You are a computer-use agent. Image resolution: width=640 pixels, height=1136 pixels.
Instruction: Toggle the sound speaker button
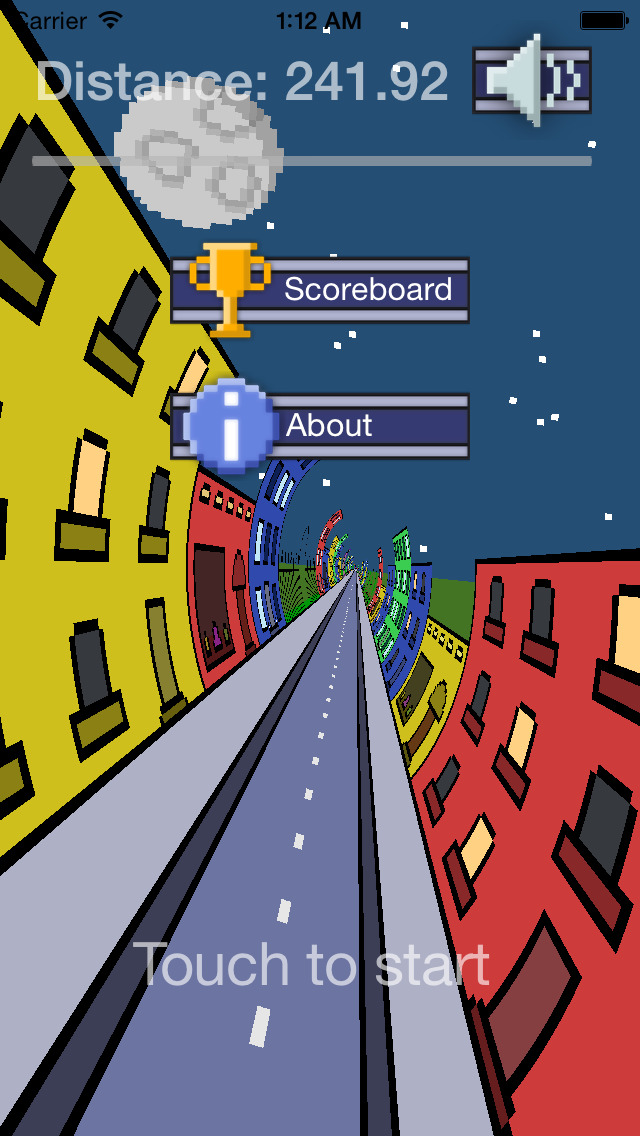click(x=532, y=80)
